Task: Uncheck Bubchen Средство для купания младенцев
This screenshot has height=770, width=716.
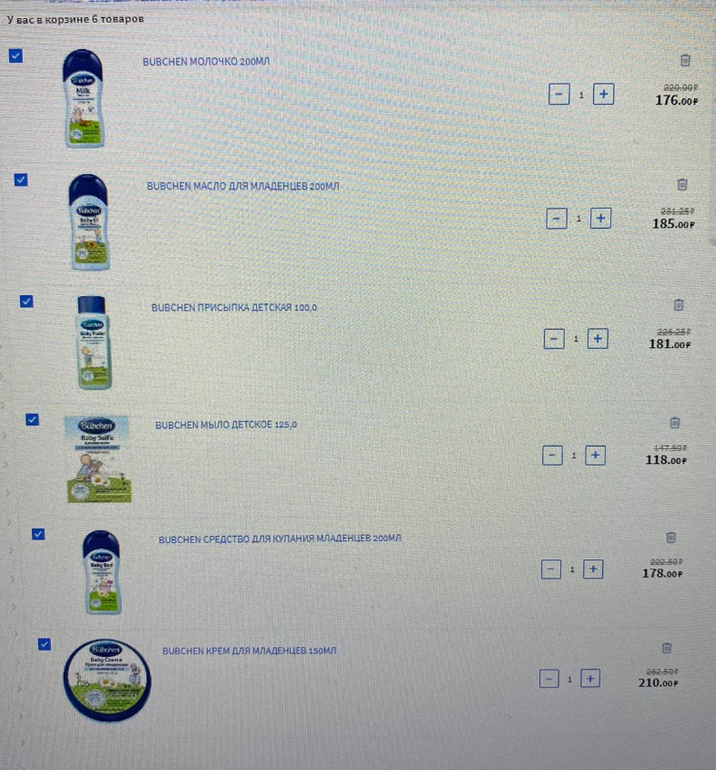Action: click(38, 534)
